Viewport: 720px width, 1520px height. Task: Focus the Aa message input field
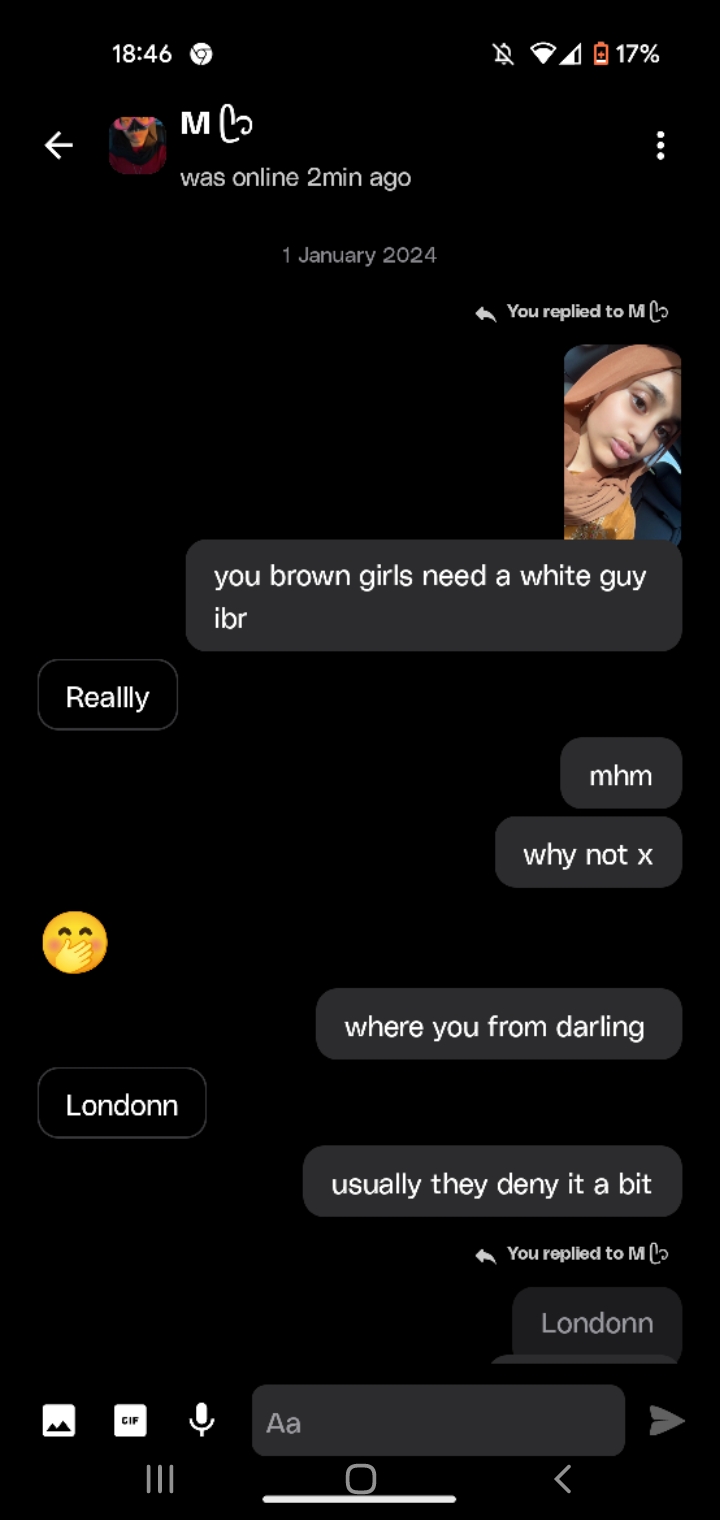click(438, 1420)
